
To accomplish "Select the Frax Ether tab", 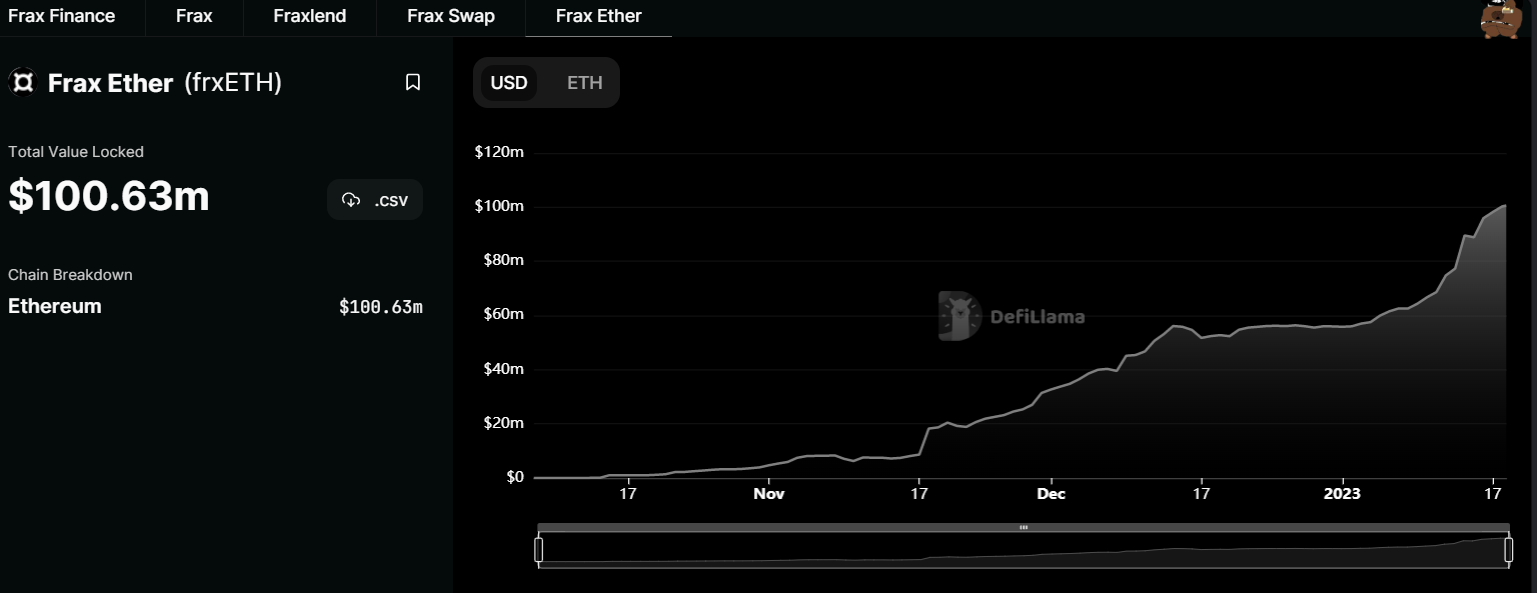I will 598,16.
